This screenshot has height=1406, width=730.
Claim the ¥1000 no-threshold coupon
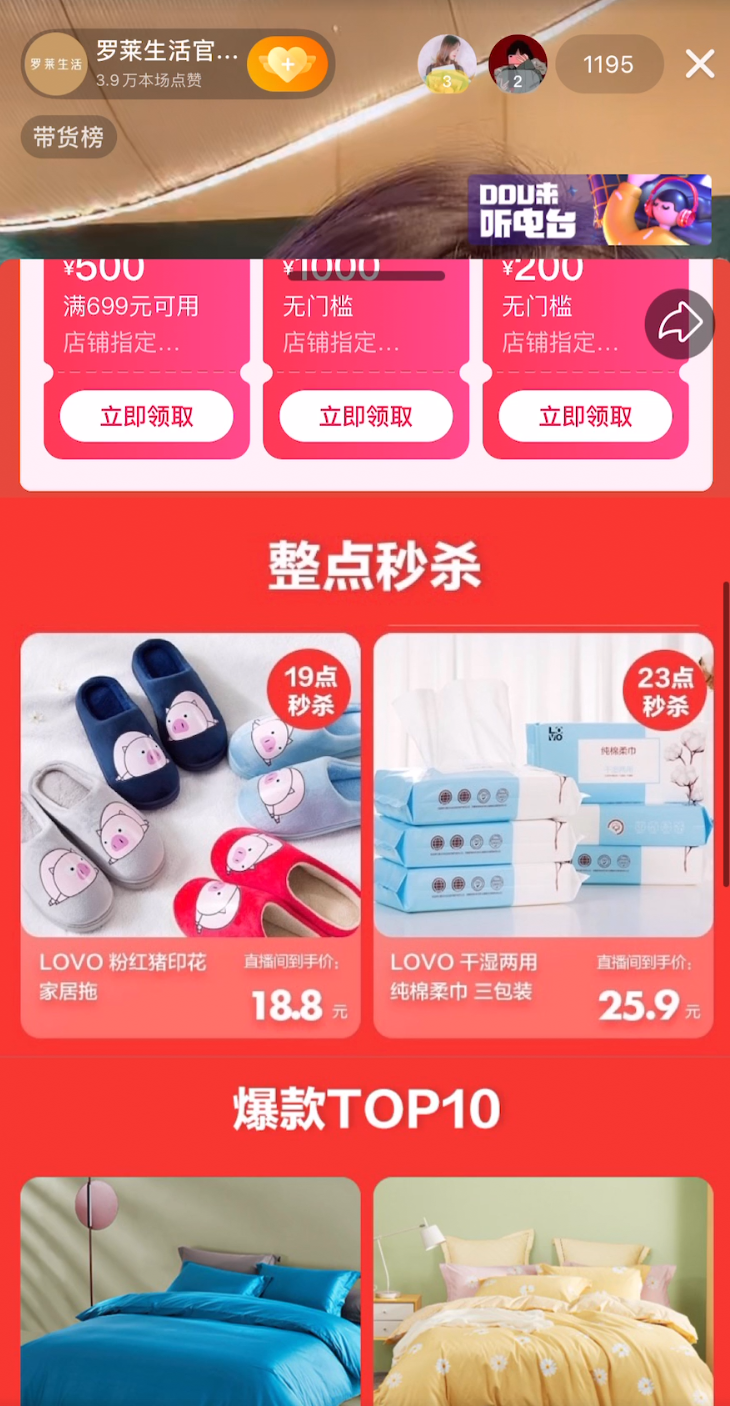(366, 416)
